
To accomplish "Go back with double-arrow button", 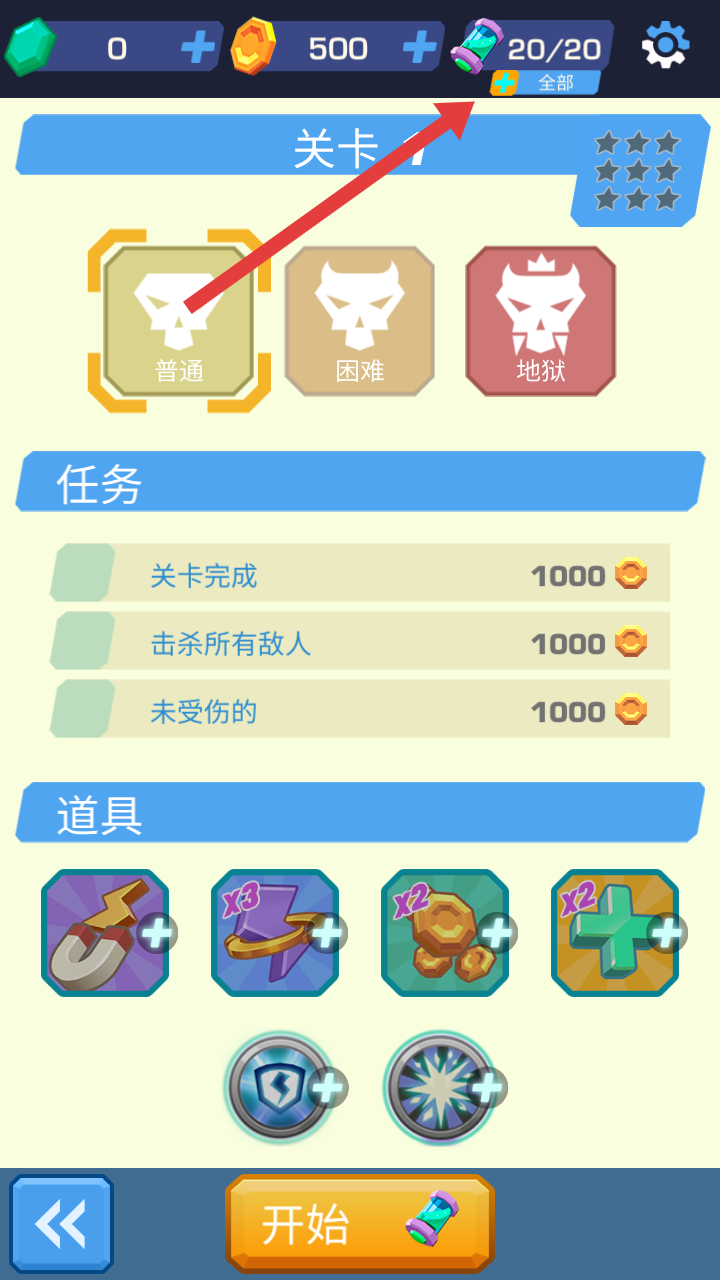I will pyautogui.click(x=62, y=1223).
